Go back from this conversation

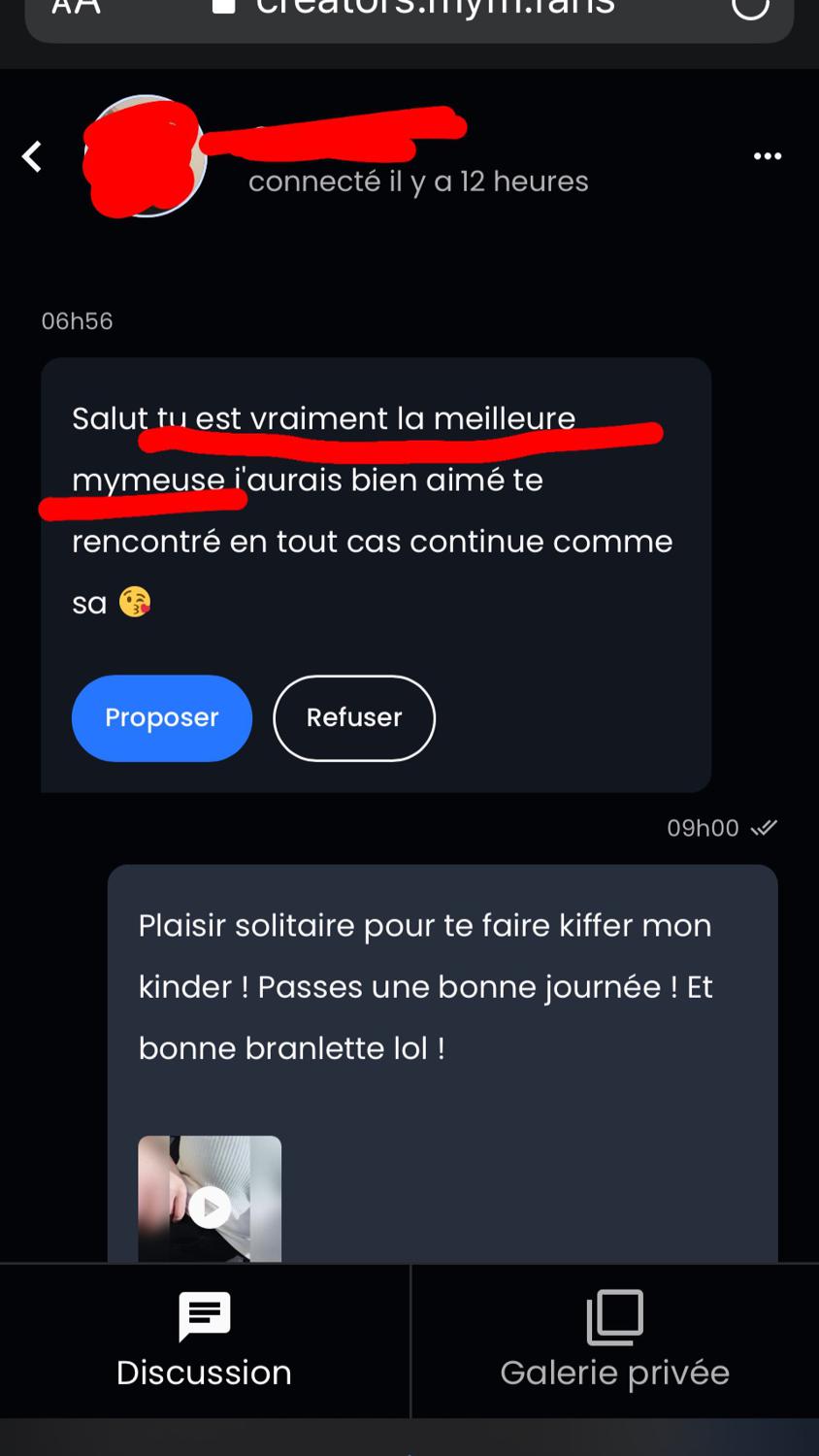(32, 156)
